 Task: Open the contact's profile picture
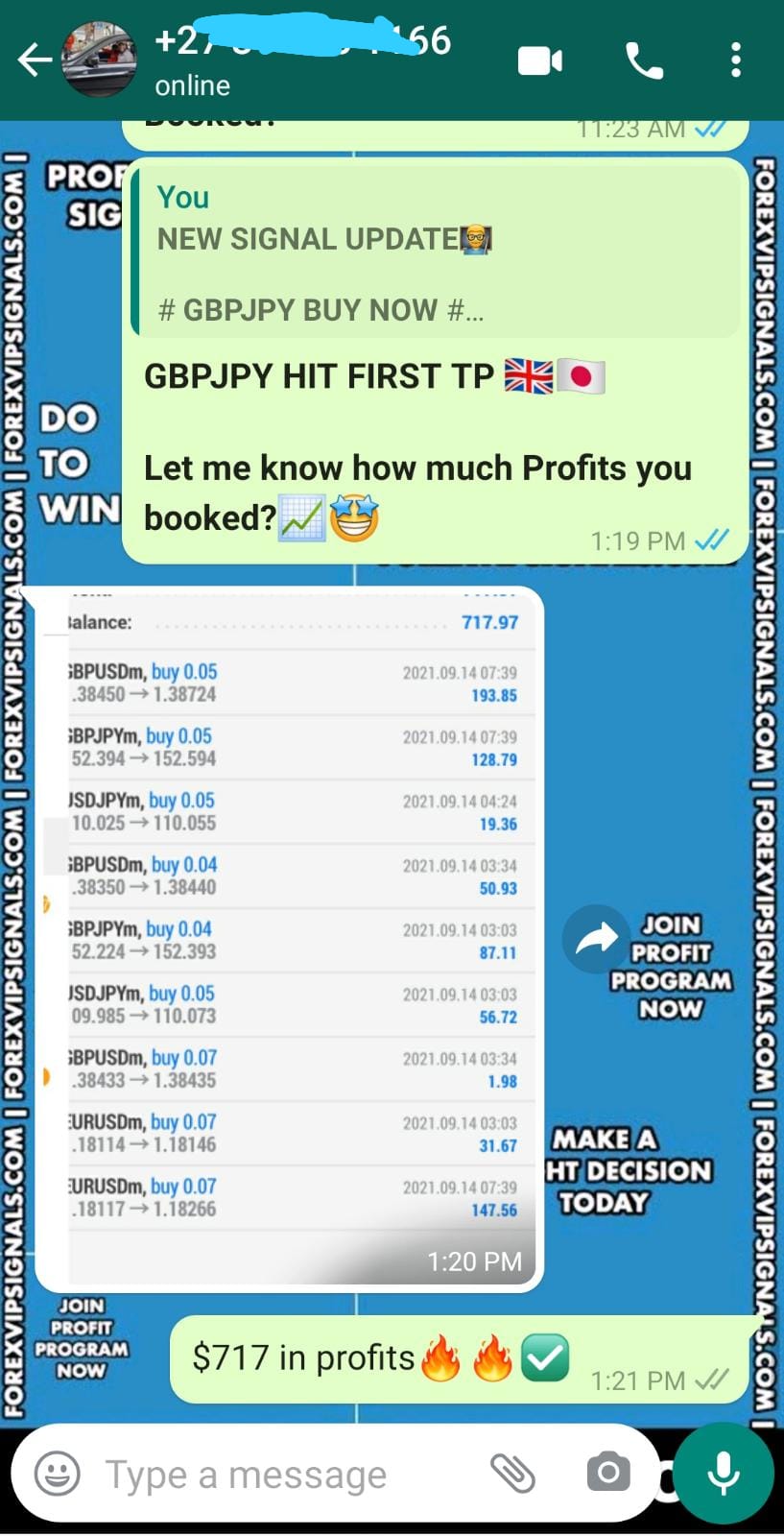(99, 60)
